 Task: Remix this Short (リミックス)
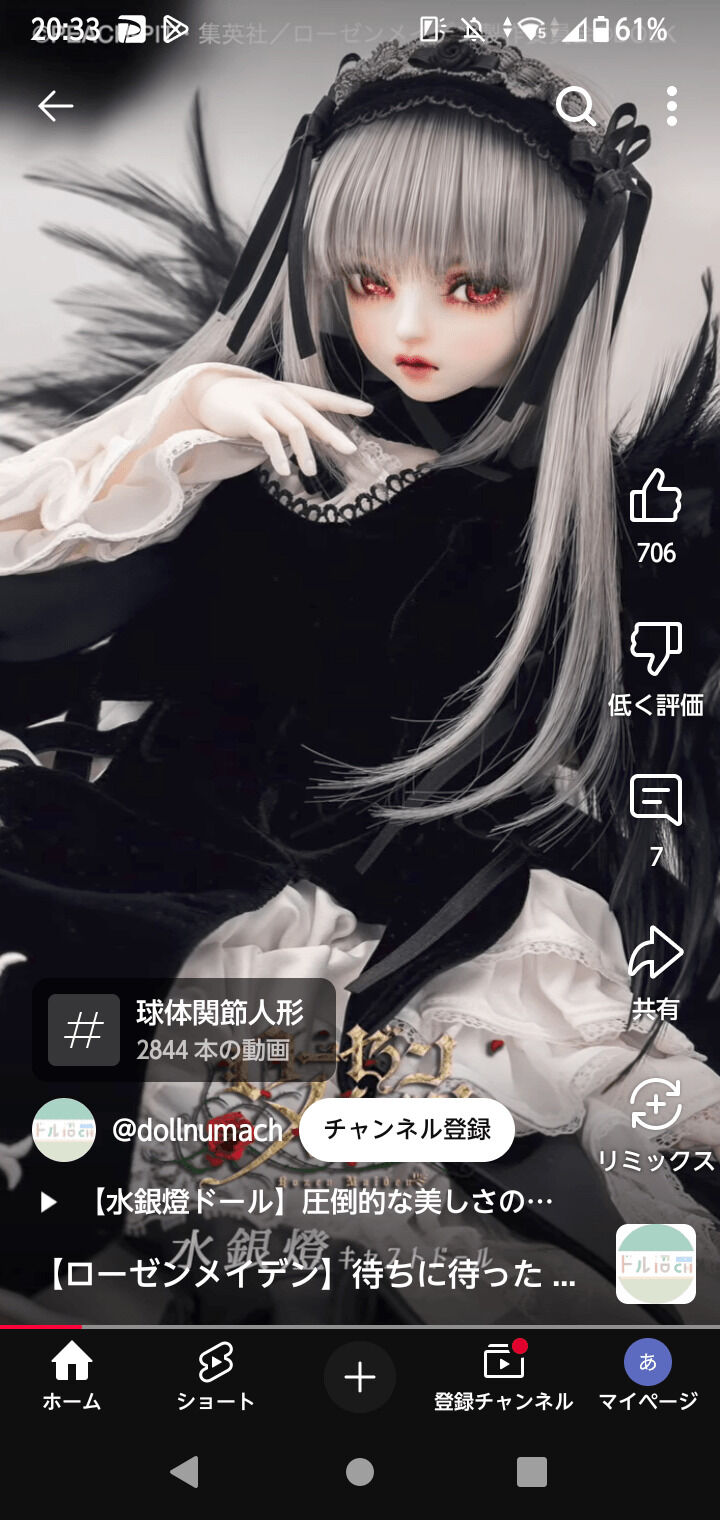click(656, 1106)
